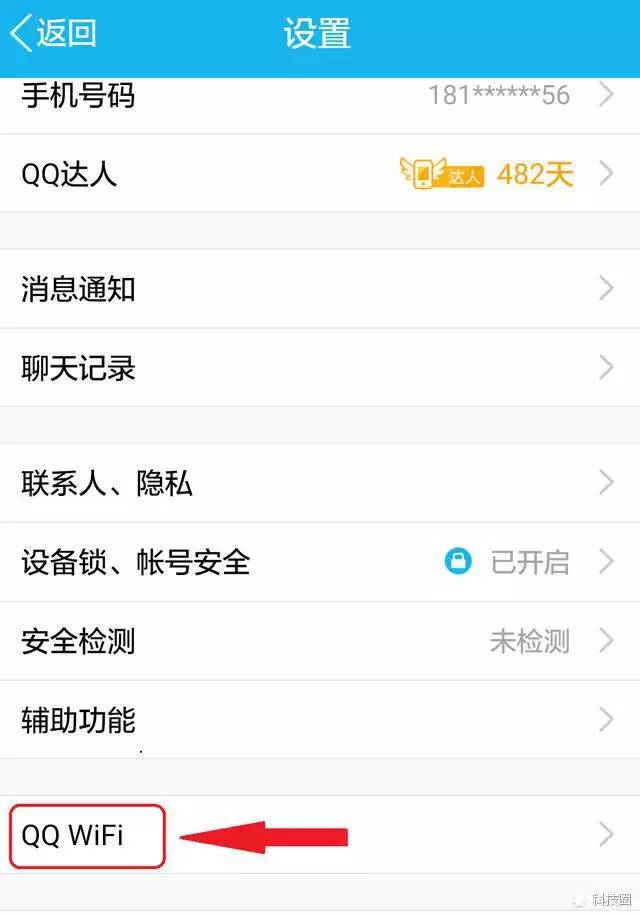The height and width of the screenshot is (914, 640).
Task: Open 辅助功能 accessibility settings
Action: tap(320, 719)
